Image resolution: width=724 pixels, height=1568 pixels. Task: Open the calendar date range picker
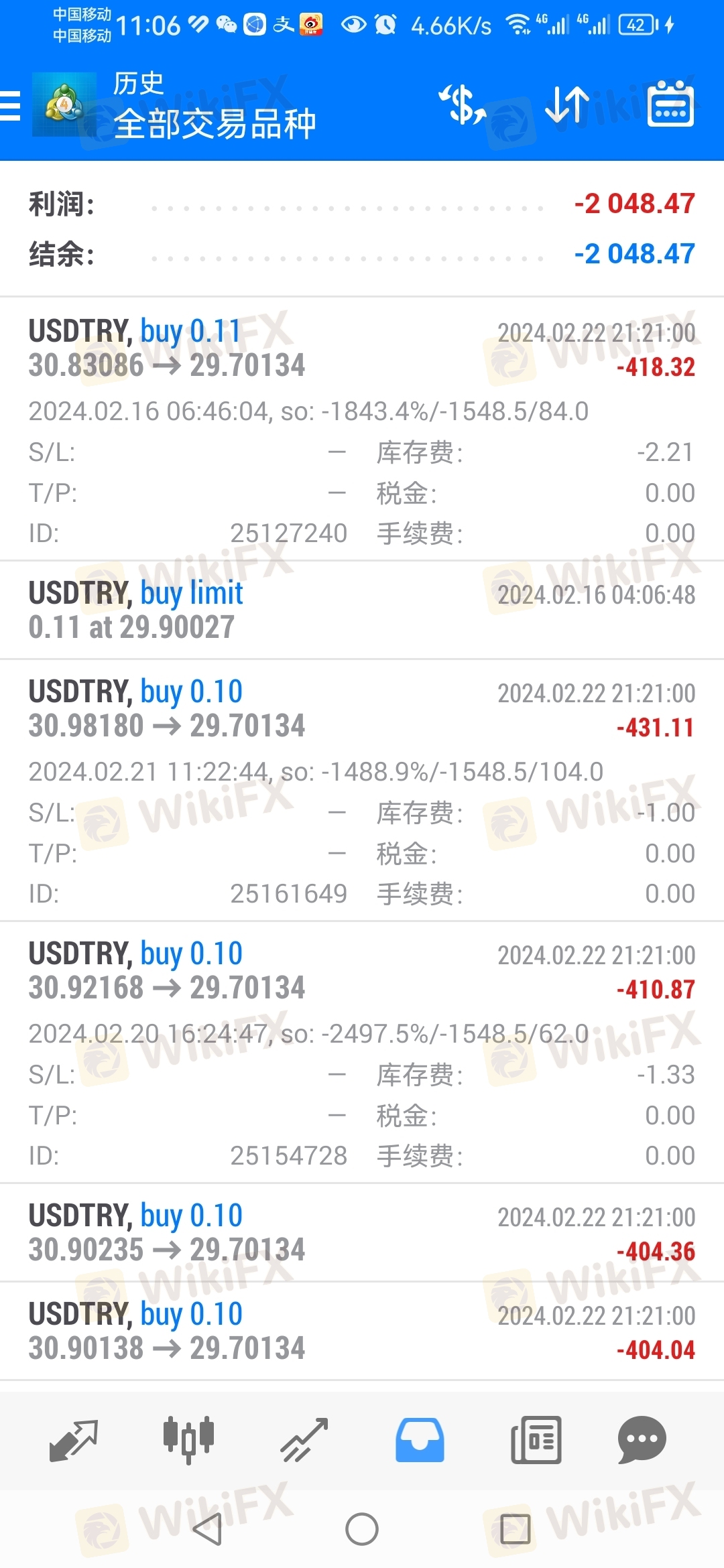[670, 103]
